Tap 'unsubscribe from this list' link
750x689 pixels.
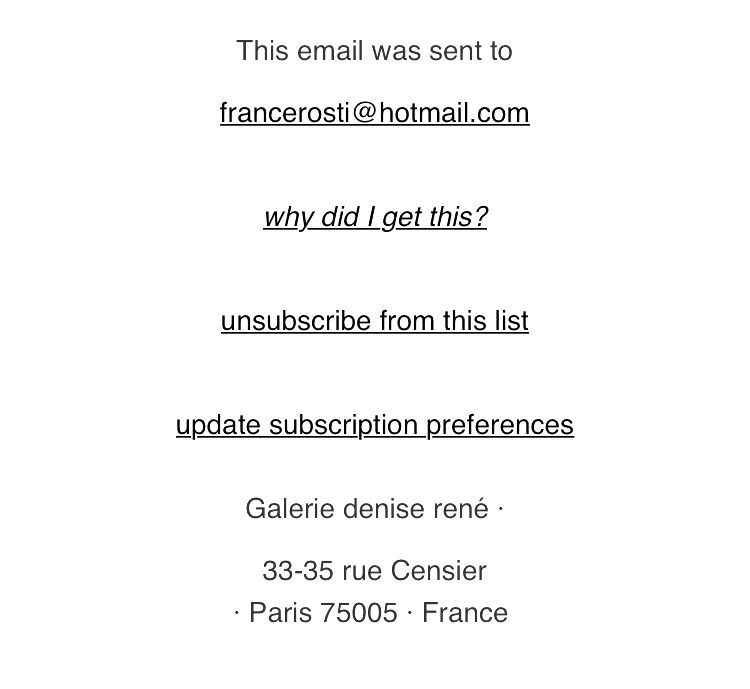[x=374, y=321]
